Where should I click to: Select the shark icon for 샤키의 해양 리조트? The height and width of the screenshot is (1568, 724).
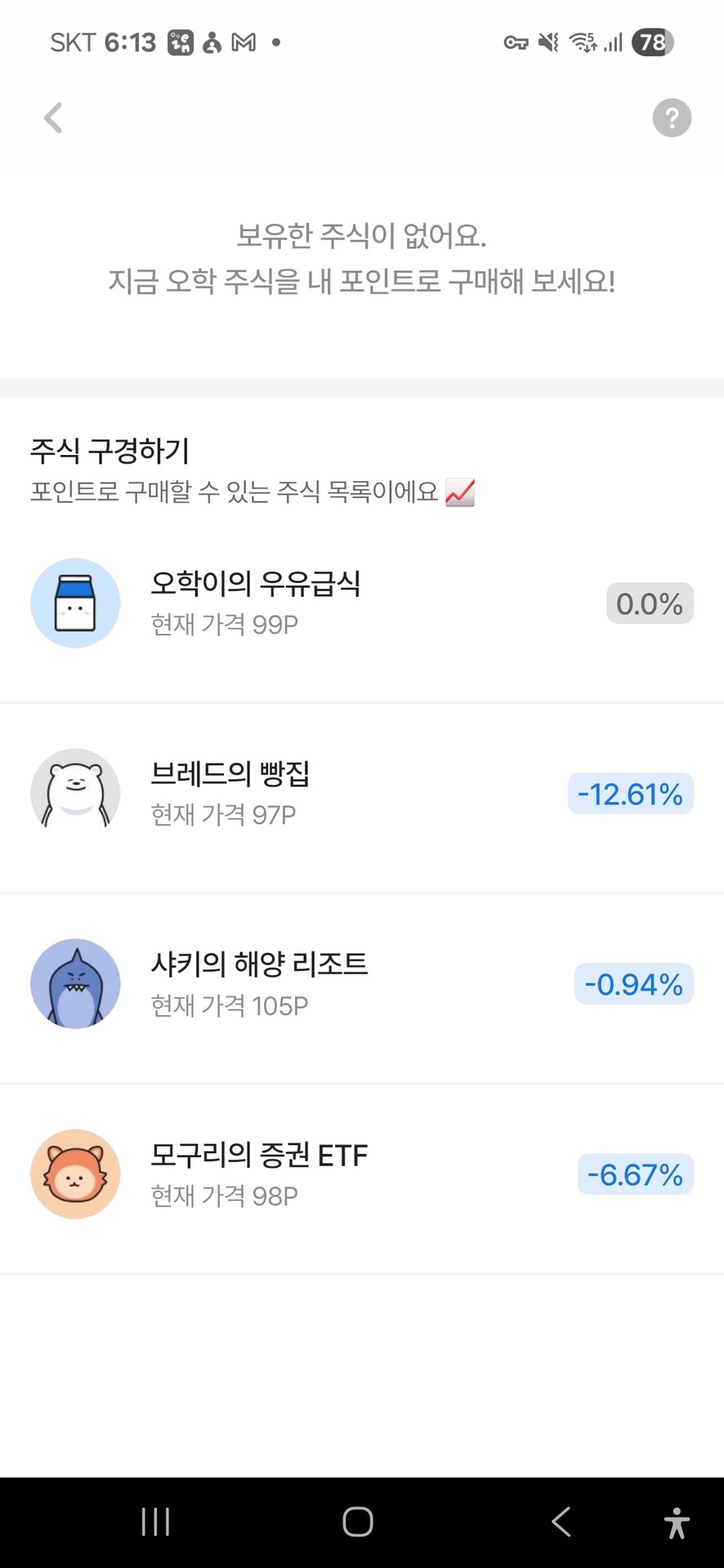[75, 983]
